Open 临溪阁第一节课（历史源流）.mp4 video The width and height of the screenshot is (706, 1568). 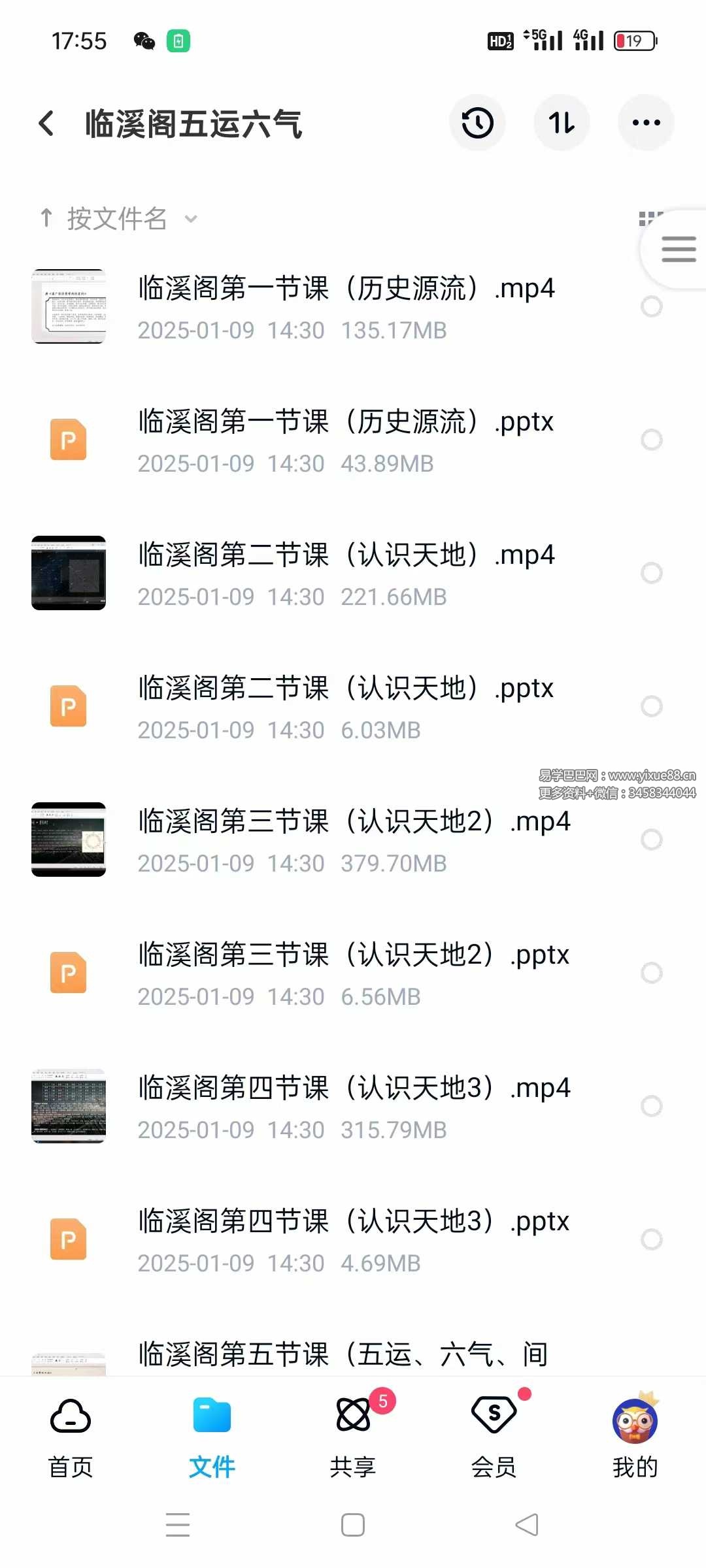point(346,289)
